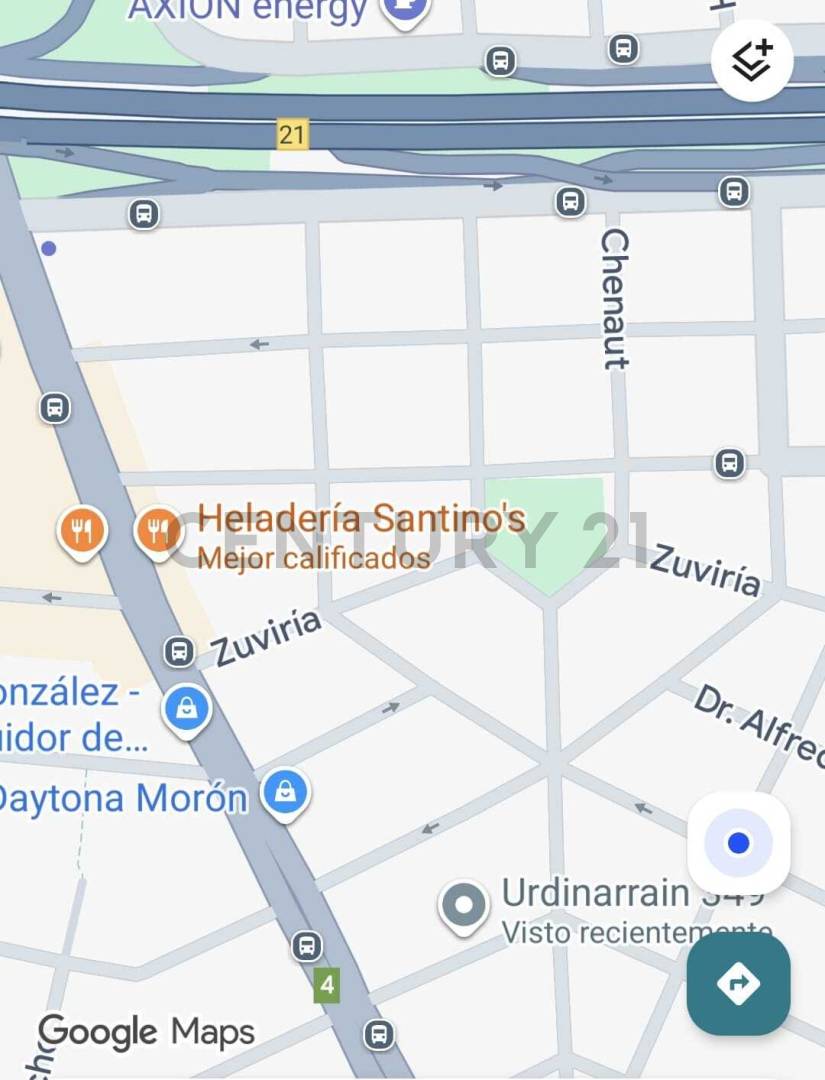Viewport: 825px width, 1080px height.
Task: Open the map layers button
Action: (752, 61)
